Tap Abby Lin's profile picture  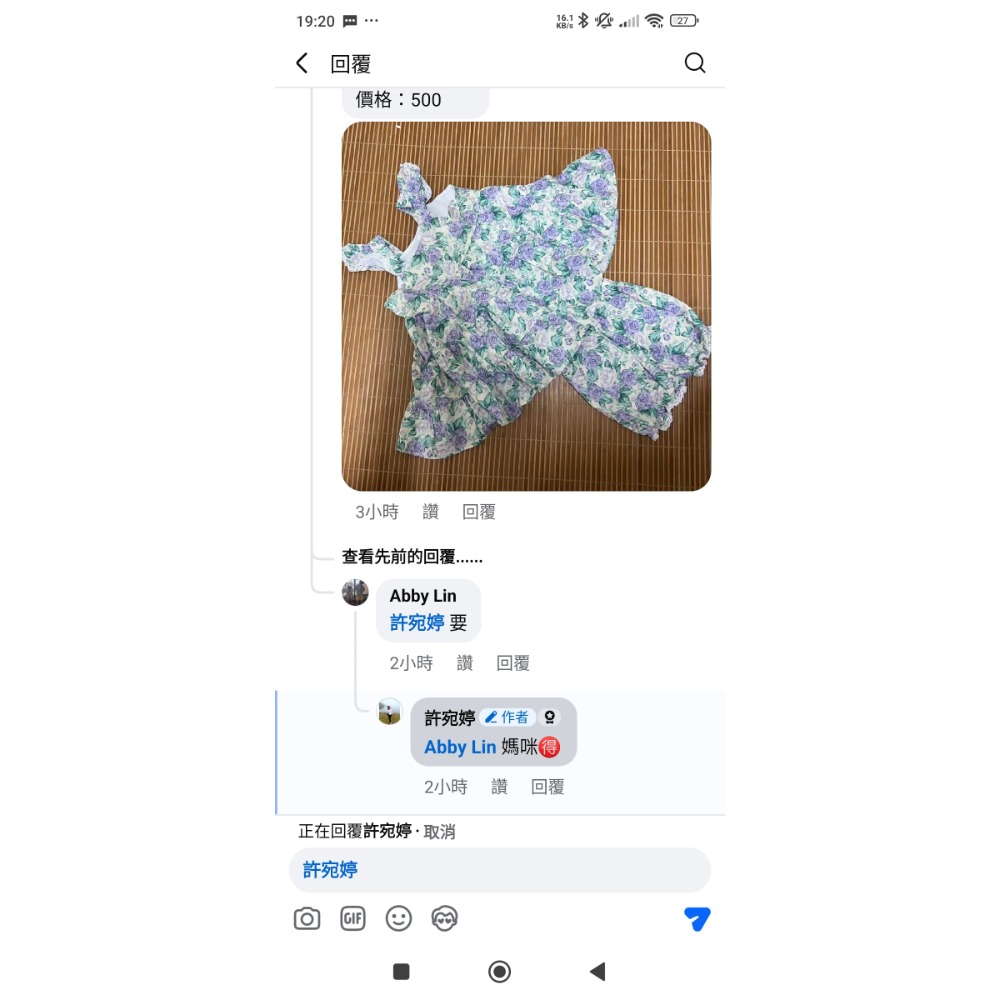point(355,592)
